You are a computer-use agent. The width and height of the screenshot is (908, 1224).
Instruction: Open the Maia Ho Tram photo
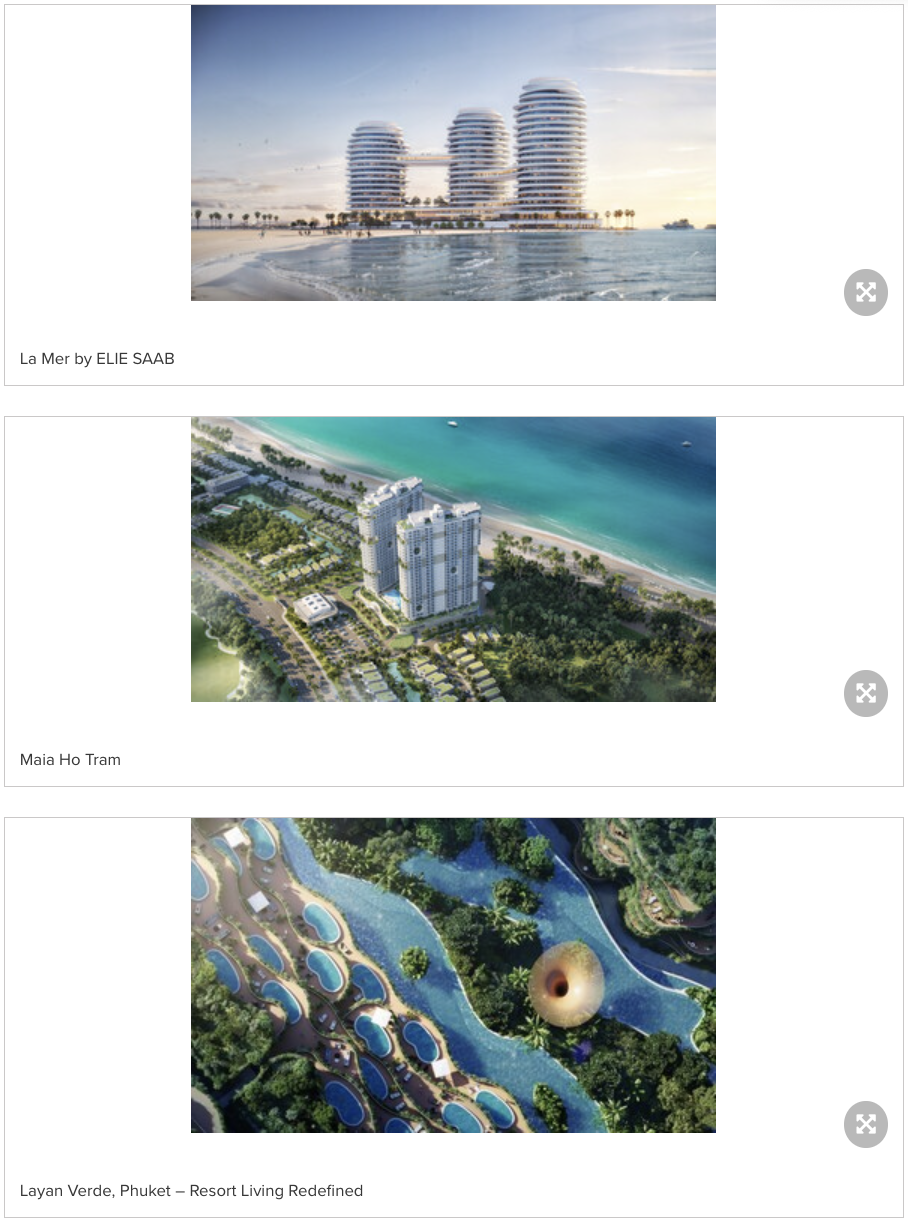(453, 559)
